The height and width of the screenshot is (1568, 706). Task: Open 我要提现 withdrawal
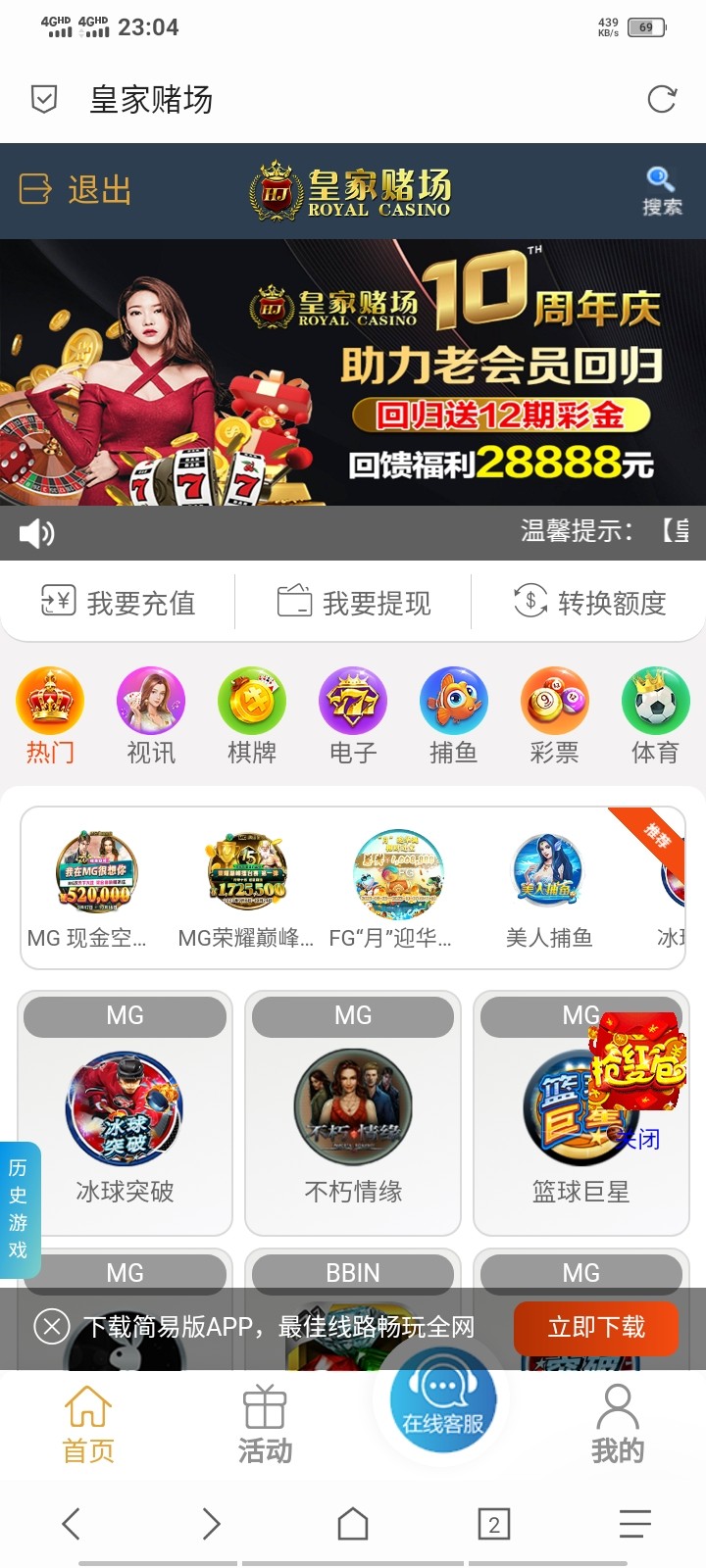(x=354, y=602)
